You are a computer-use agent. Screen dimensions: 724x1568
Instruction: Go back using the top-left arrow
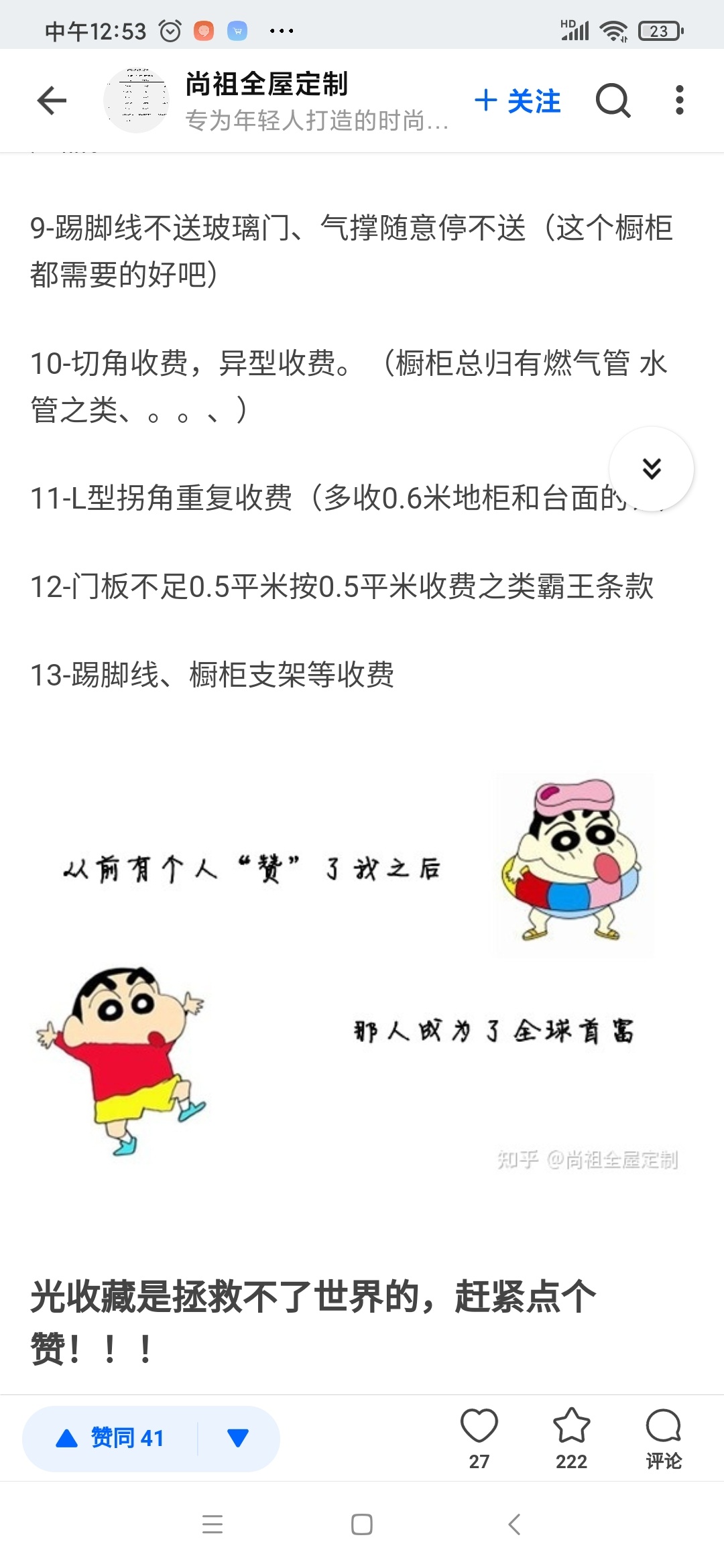pyautogui.click(x=52, y=101)
